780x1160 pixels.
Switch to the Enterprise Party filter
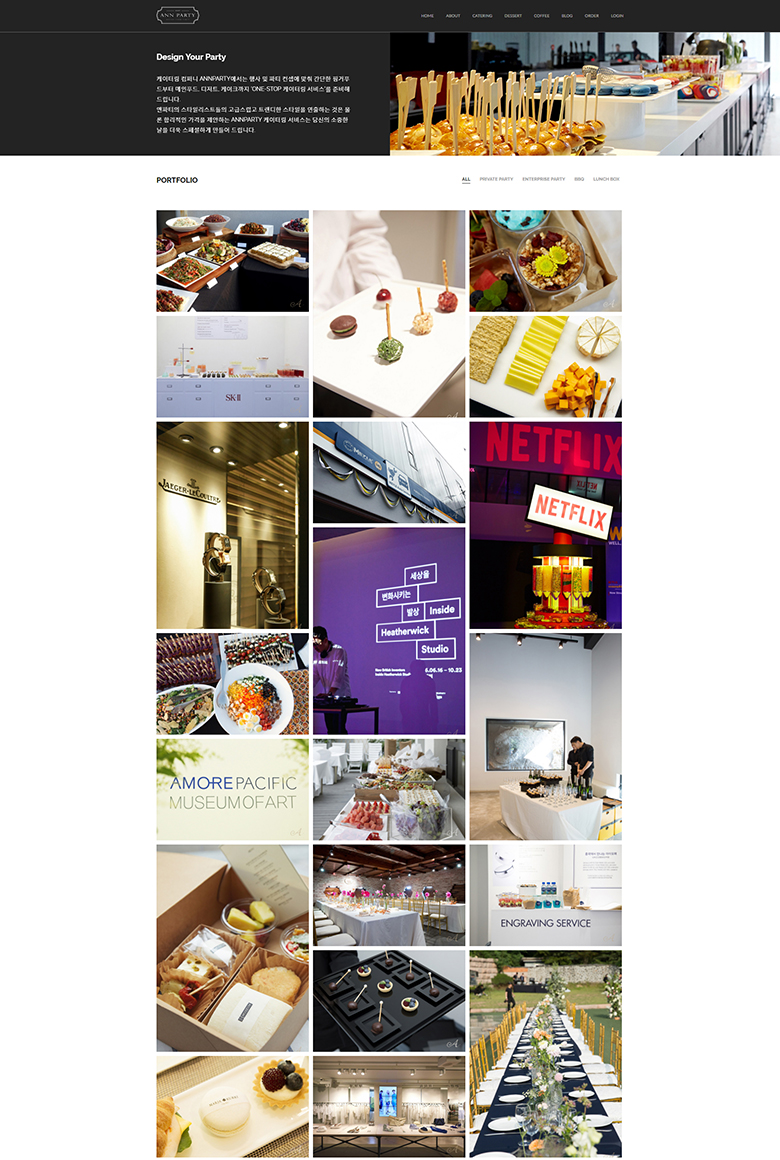(543, 179)
